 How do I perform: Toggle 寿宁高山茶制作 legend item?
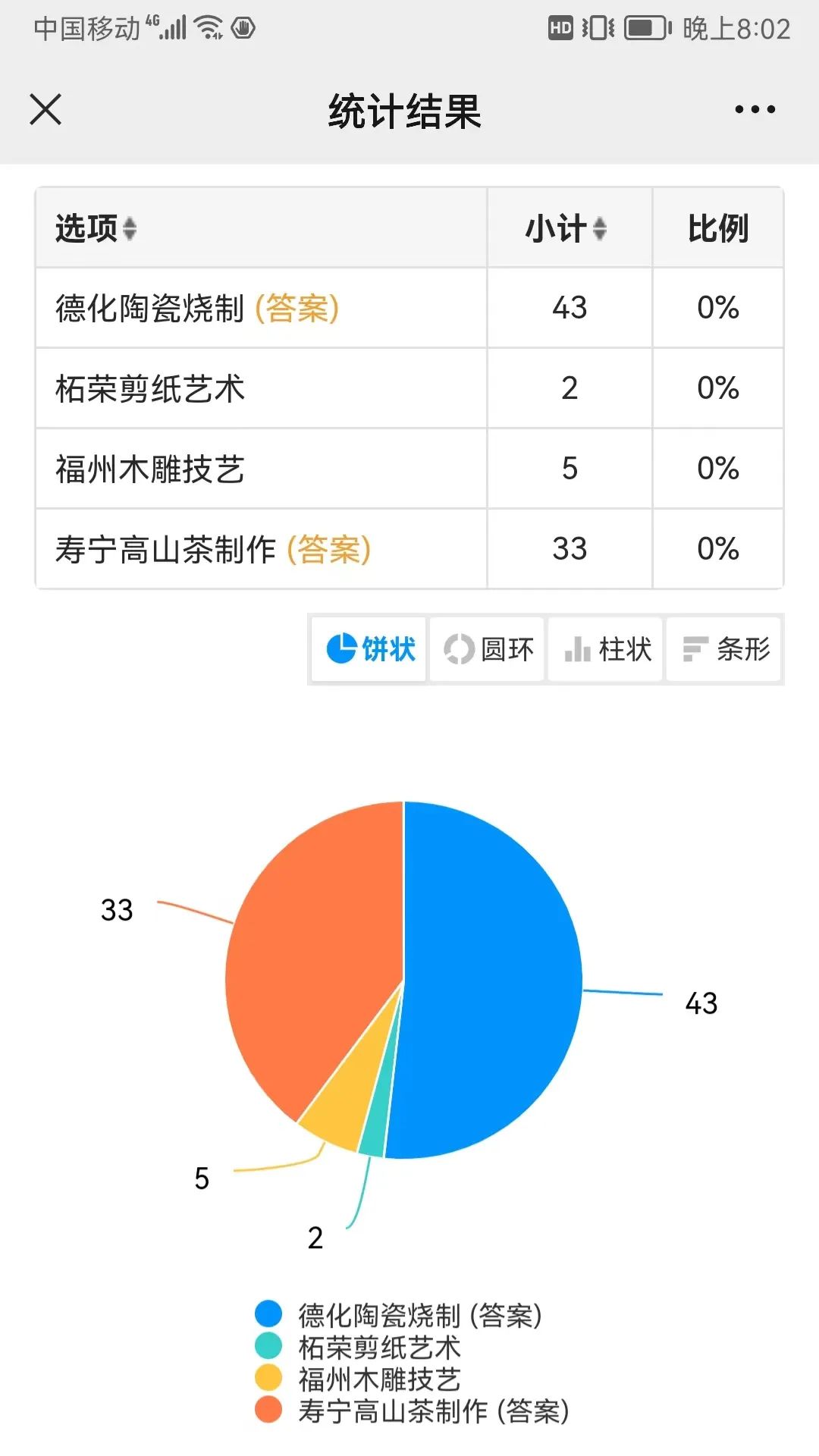412,1410
